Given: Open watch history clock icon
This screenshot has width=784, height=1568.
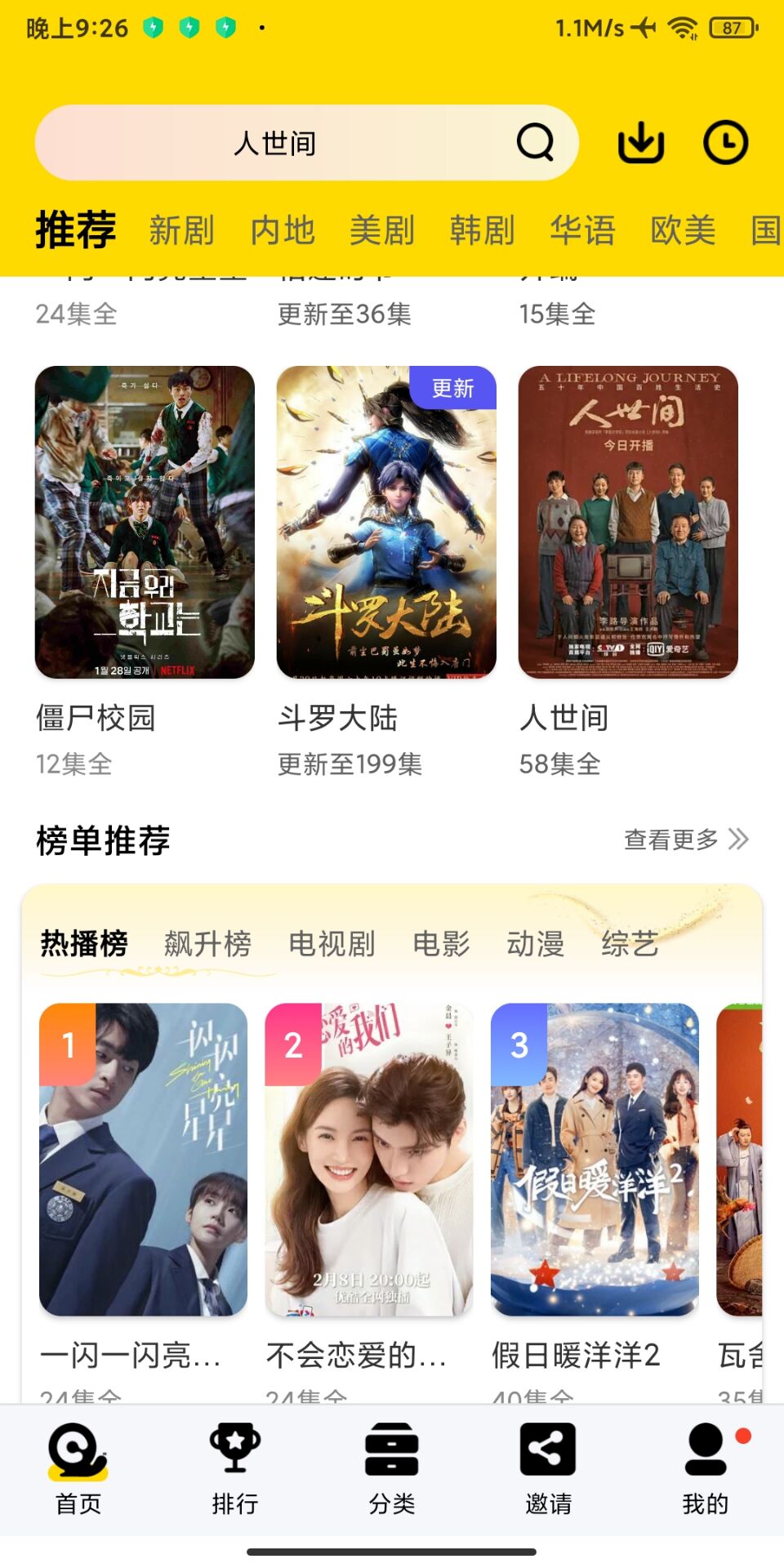Looking at the screenshot, I should pyautogui.click(x=725, y=143).
